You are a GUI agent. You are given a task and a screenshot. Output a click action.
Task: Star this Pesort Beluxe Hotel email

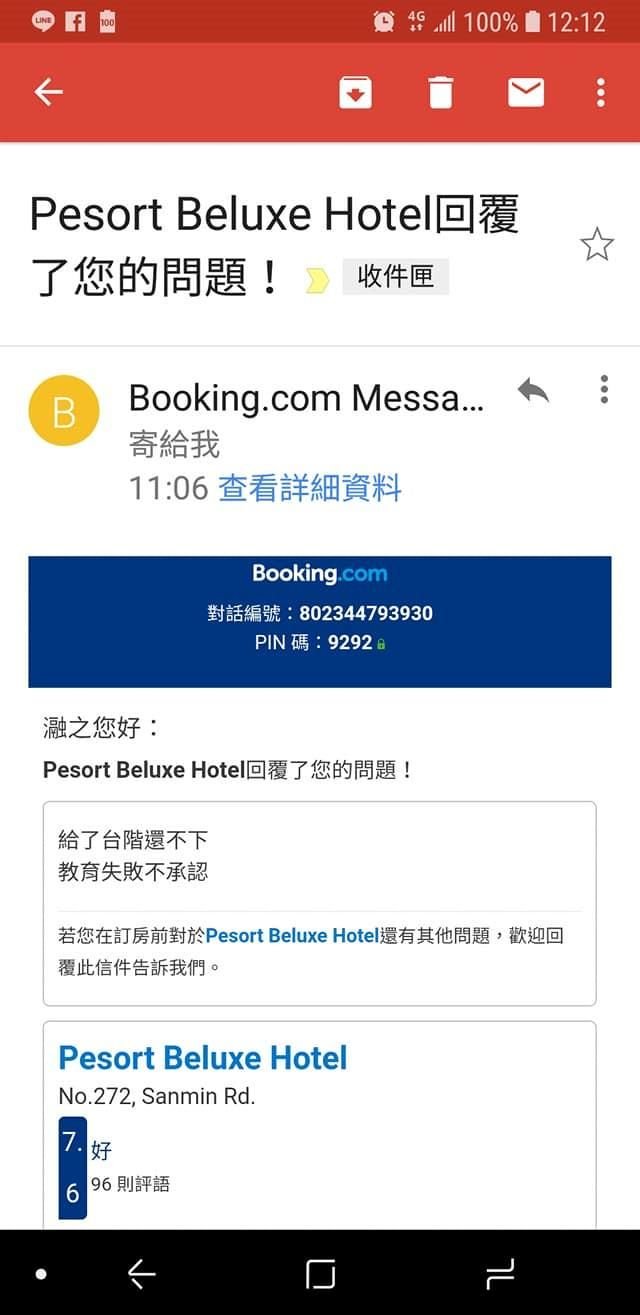(597, 245)
